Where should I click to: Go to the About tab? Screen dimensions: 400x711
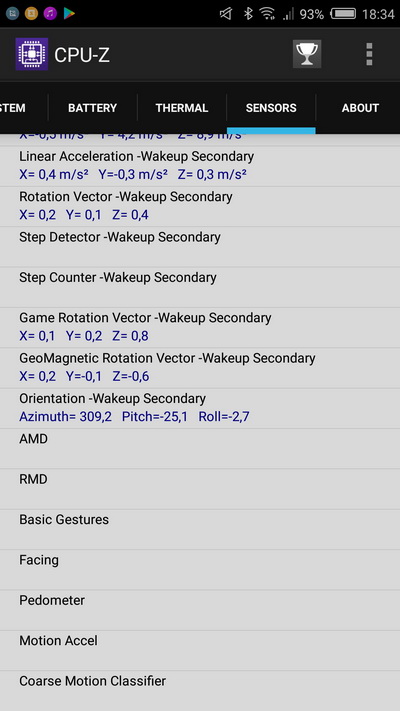point(360,108)
